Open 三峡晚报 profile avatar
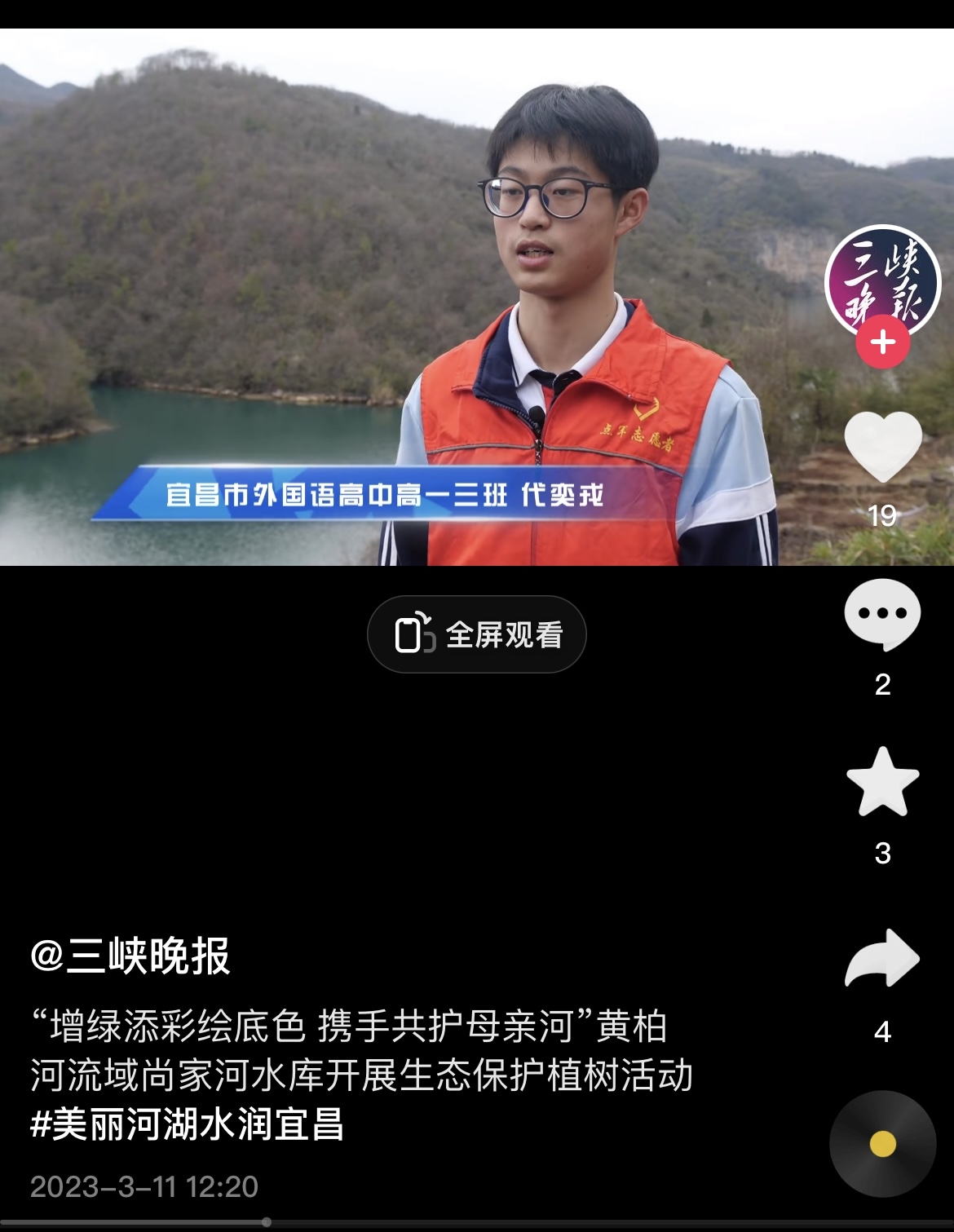The width and height of the screenshot is (954, 1232). [x=882, y=281]
